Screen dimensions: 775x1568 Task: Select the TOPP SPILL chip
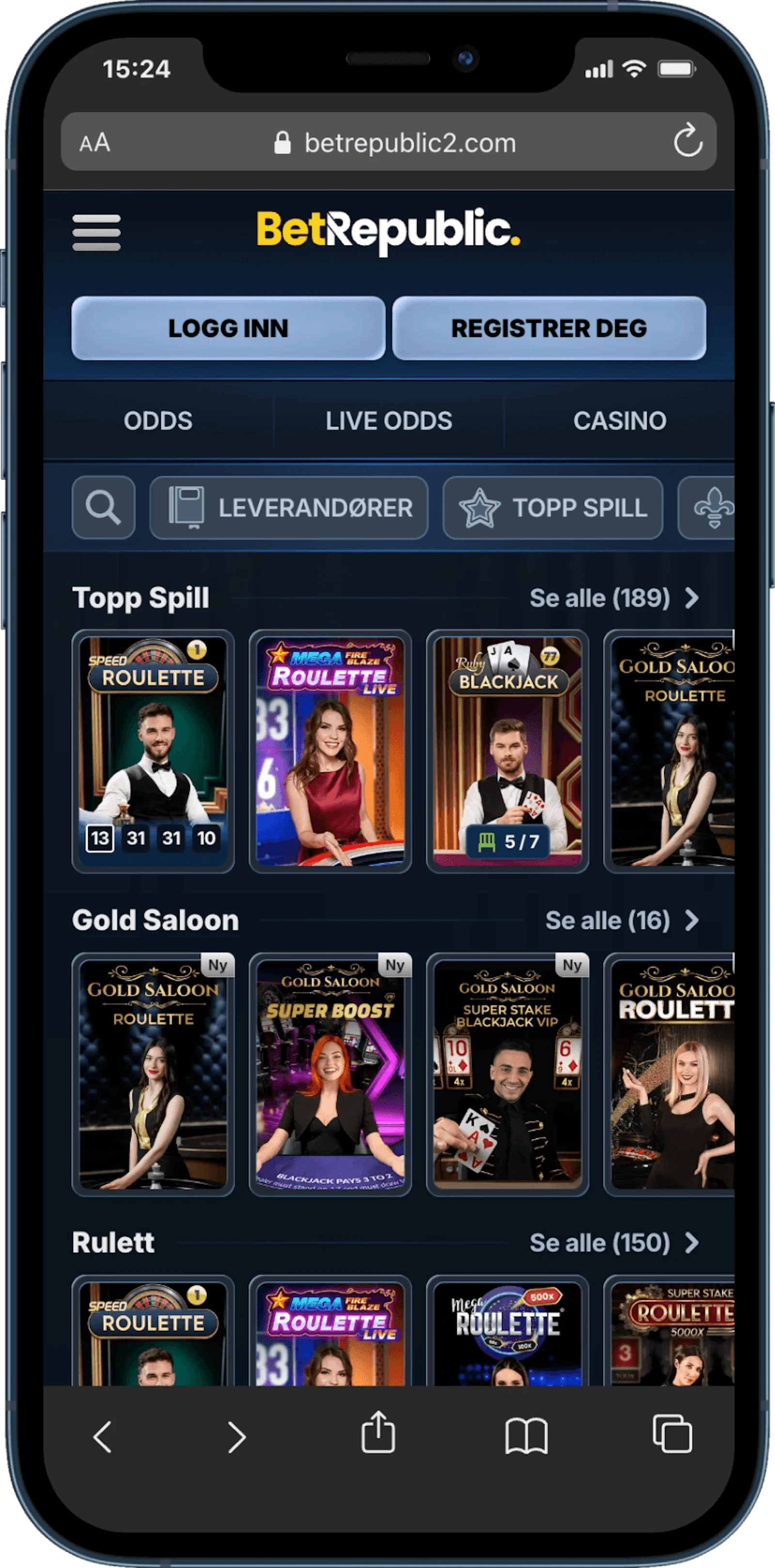pyautogui.click(x=553, y=507)
